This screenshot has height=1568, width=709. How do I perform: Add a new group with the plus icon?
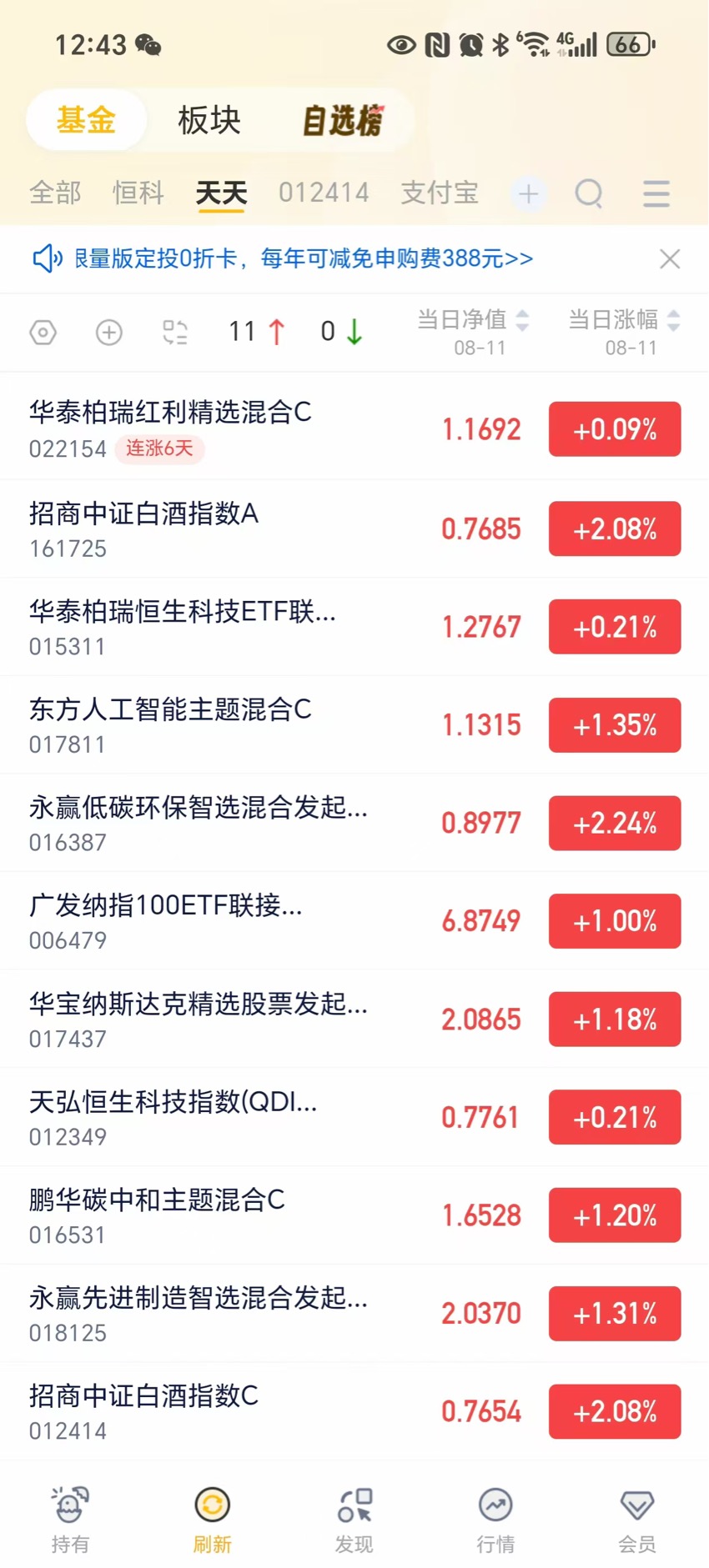click(528, 194)
